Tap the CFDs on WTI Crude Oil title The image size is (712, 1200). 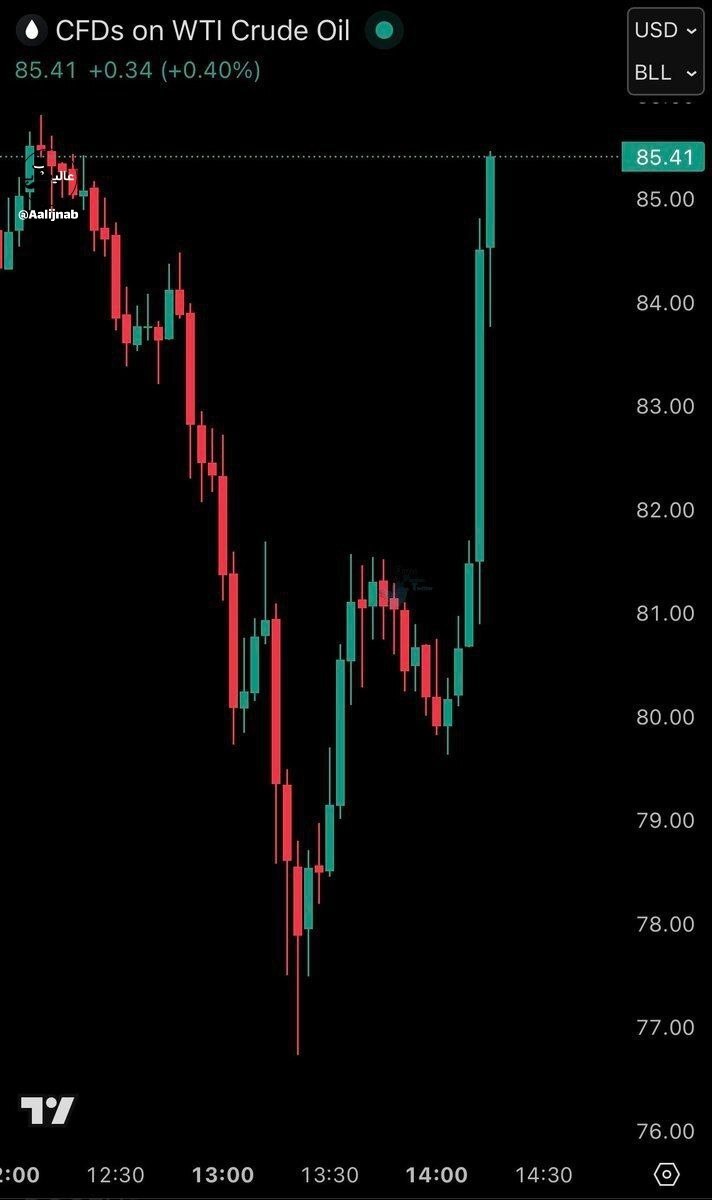point(202,31)
